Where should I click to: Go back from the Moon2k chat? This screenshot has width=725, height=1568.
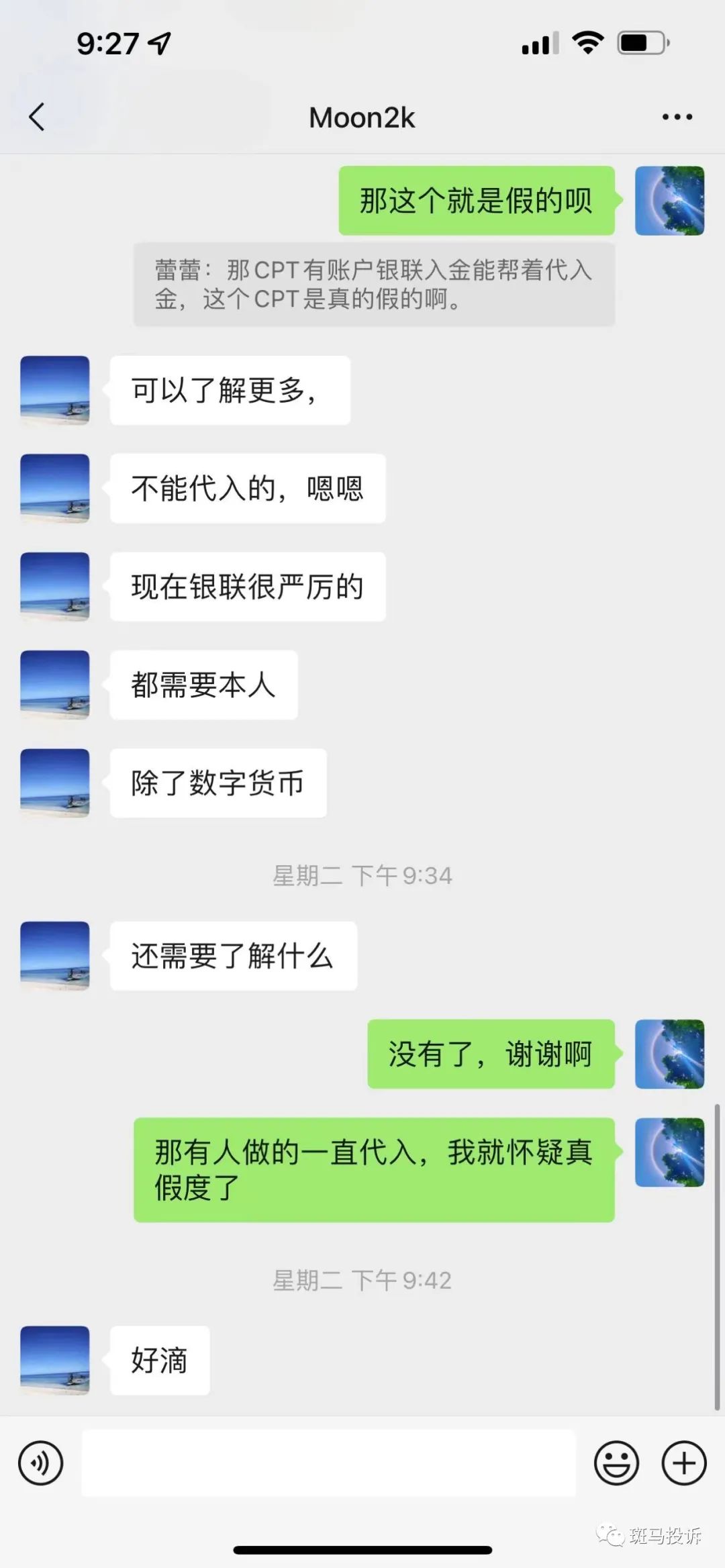point(38,117)
